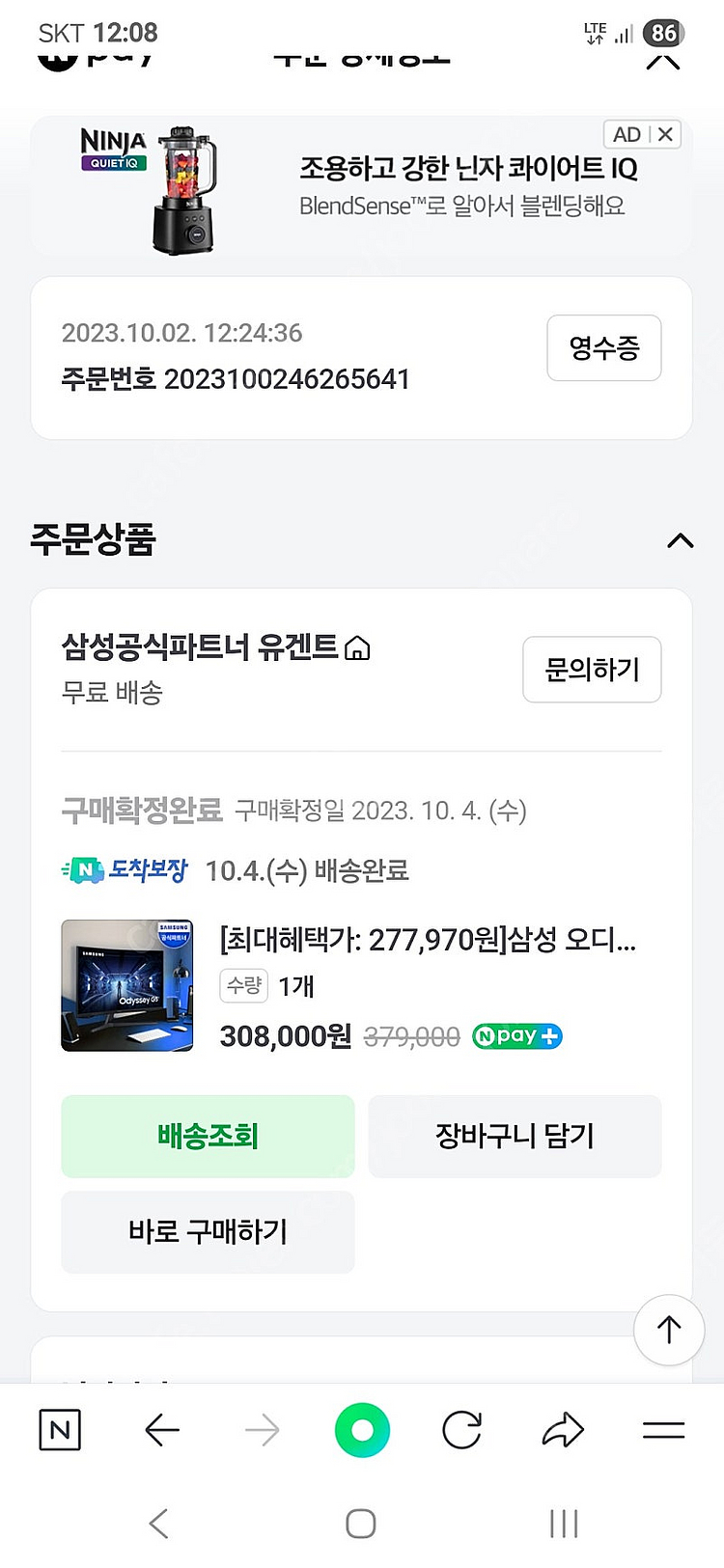Close the Ninja blender advertisement

668,134
